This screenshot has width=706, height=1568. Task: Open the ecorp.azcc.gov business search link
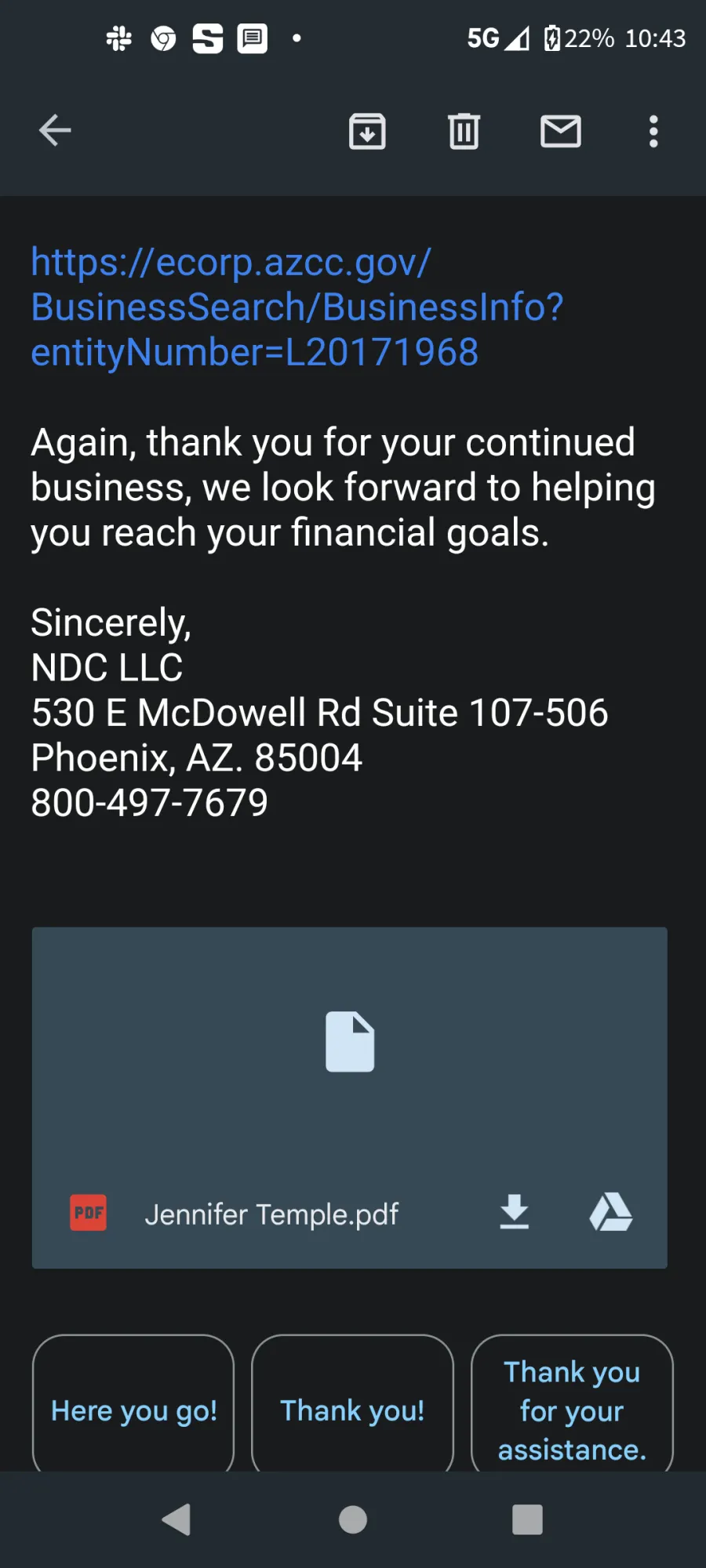coord(297,307)
